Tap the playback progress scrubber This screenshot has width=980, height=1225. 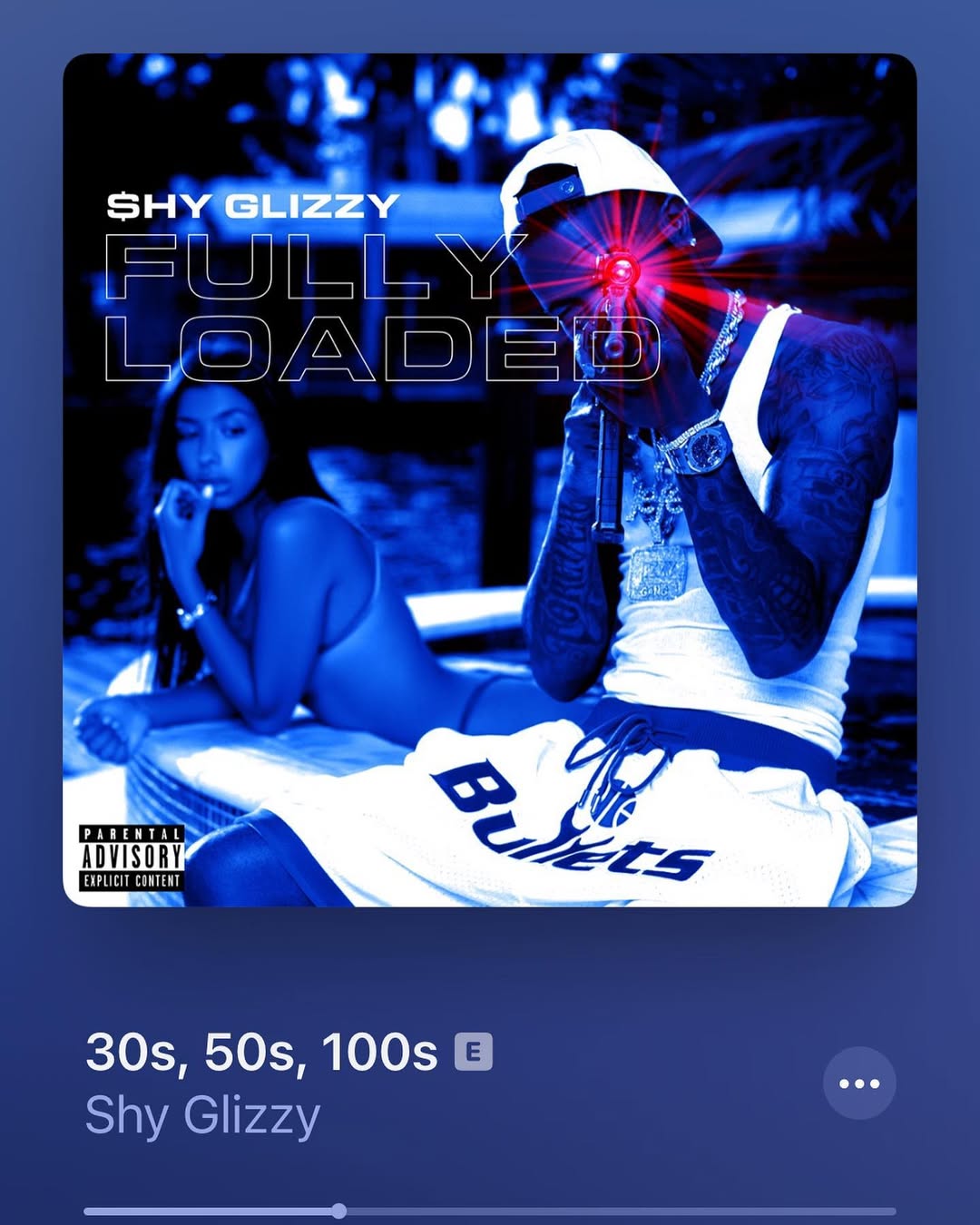(x=339, y=1210)
